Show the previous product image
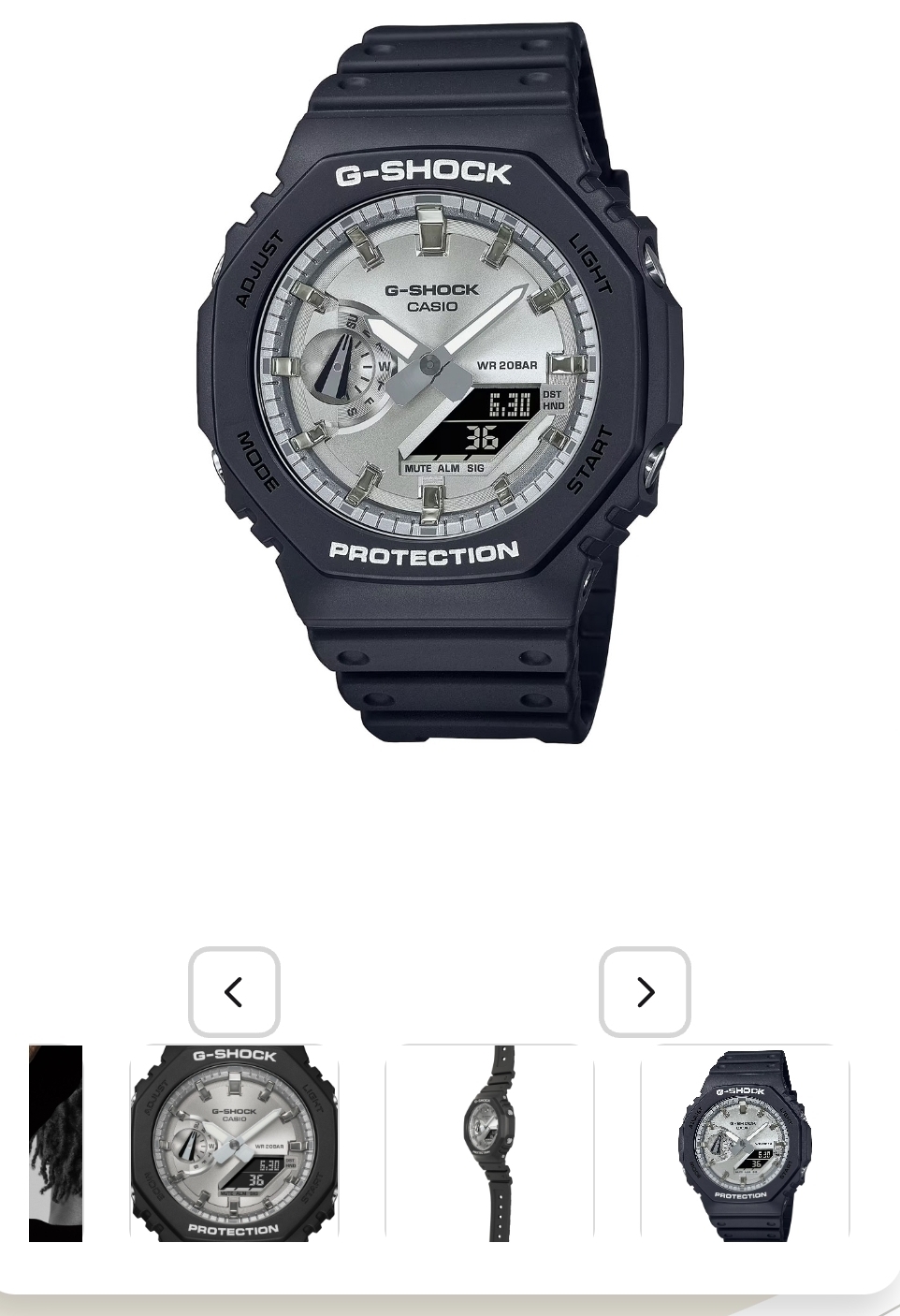 [234, 992]
